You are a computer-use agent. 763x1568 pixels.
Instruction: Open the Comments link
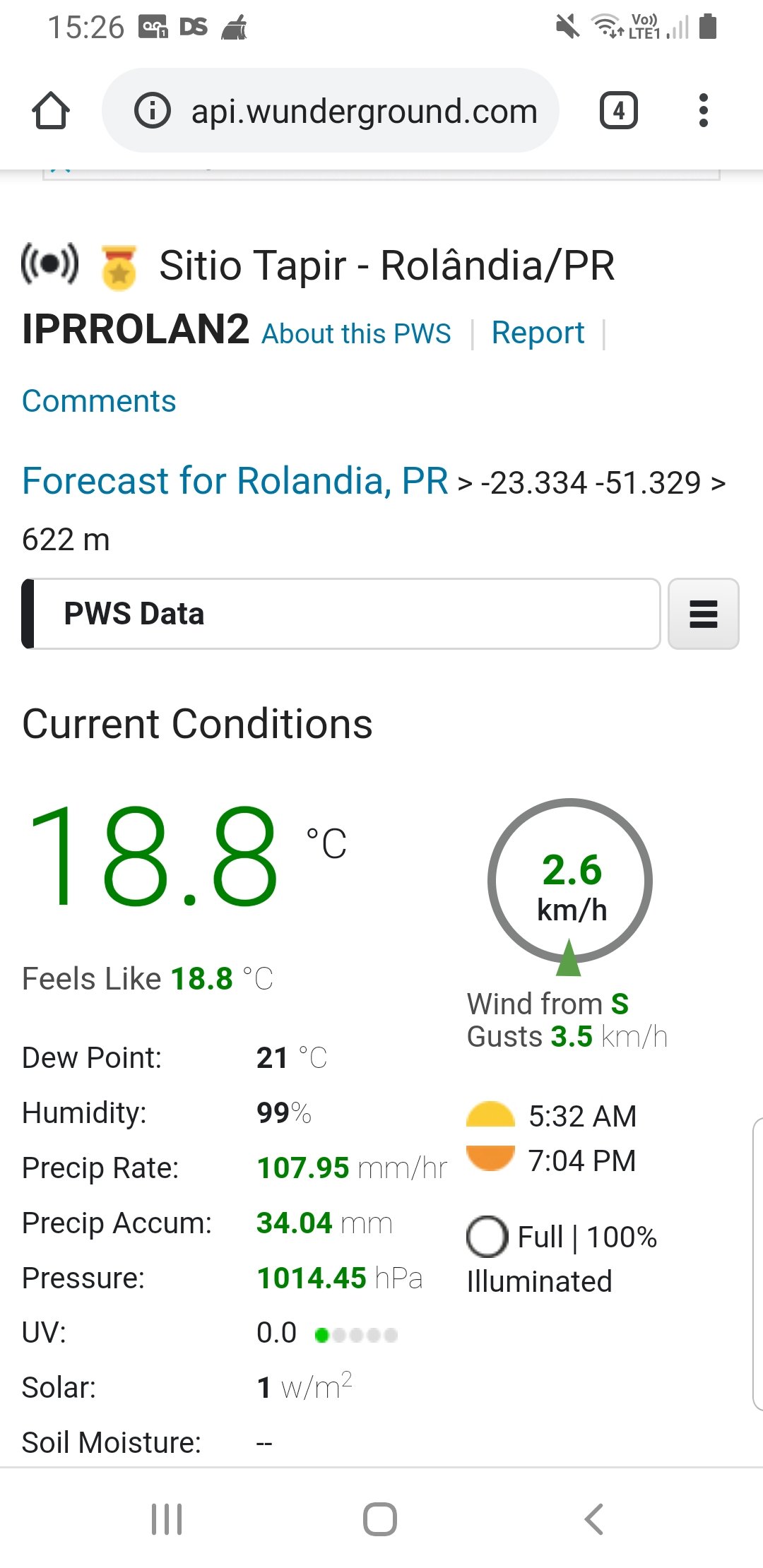click(99, 401)
